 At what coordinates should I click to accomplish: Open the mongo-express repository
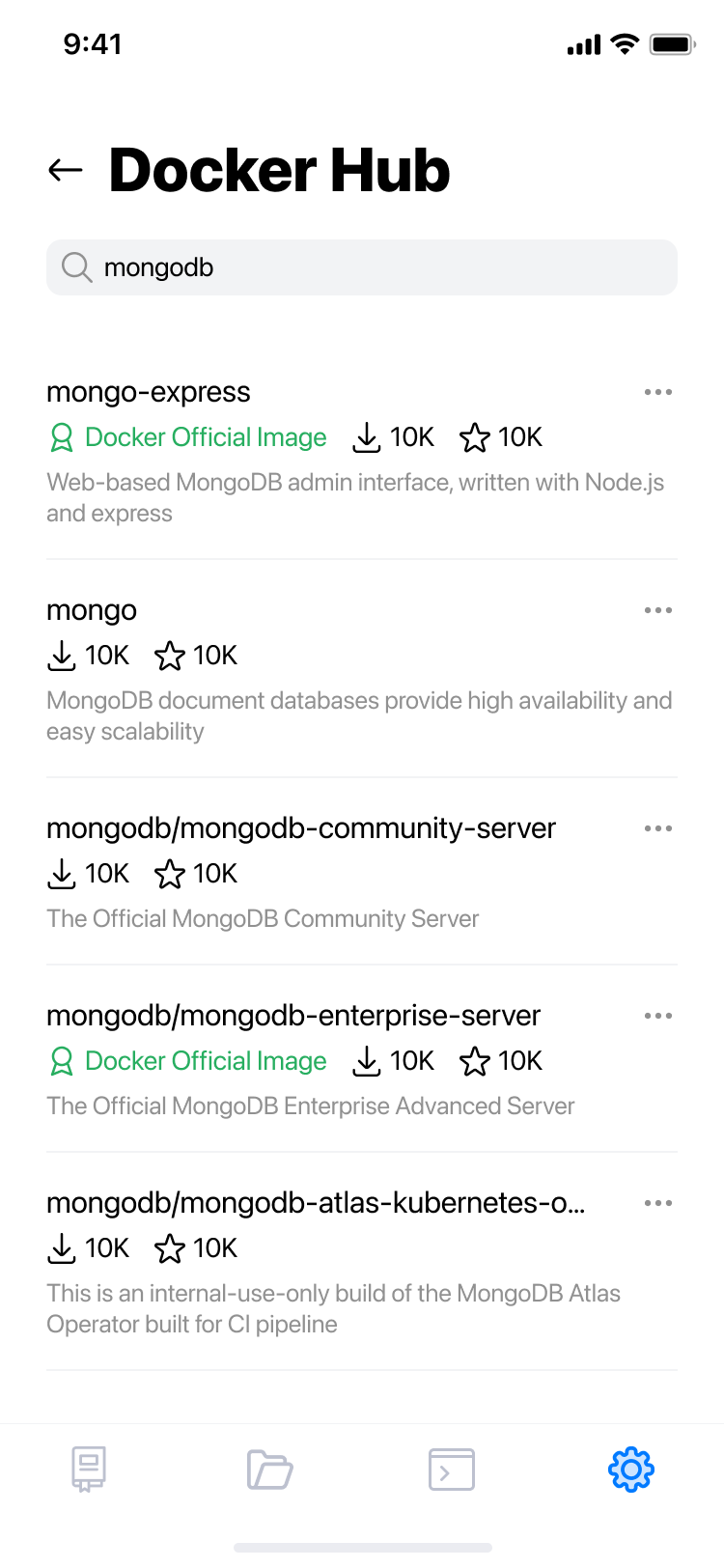tap(148, 392)
